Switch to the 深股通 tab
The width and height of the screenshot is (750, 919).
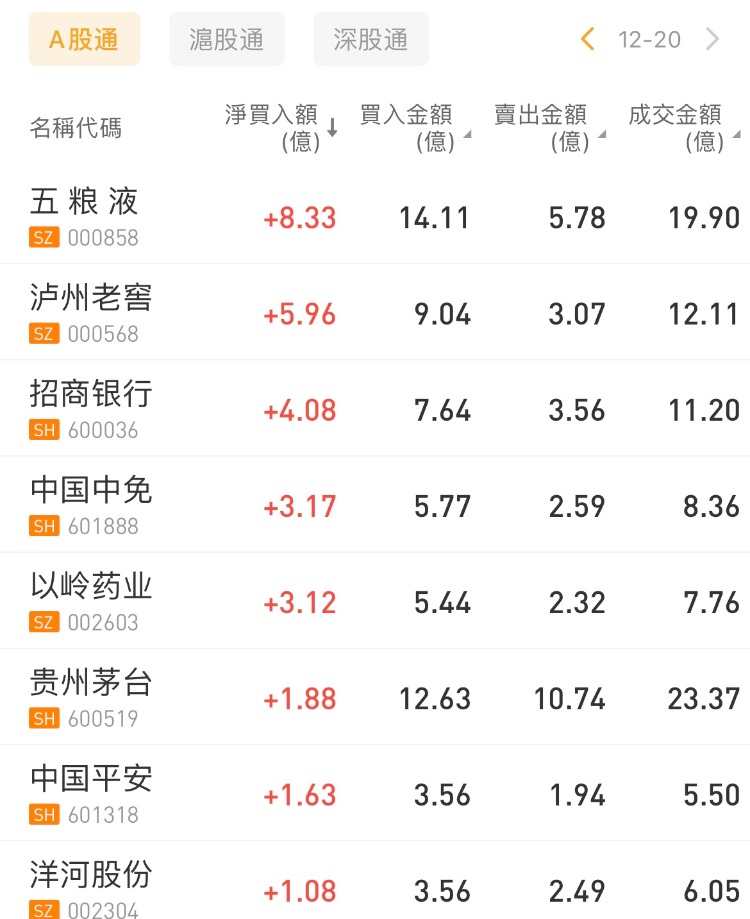371,40
